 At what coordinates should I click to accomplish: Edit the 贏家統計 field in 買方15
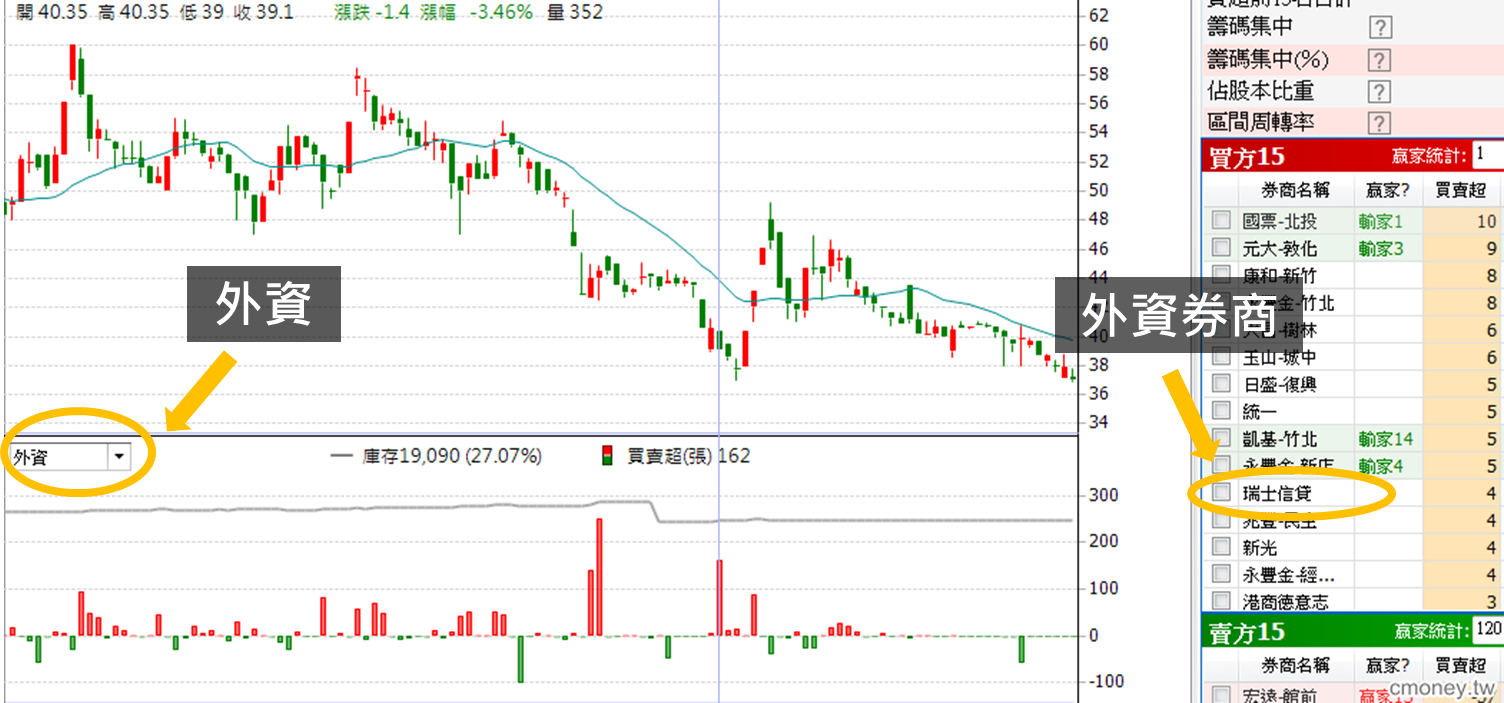pos(1487,156)
